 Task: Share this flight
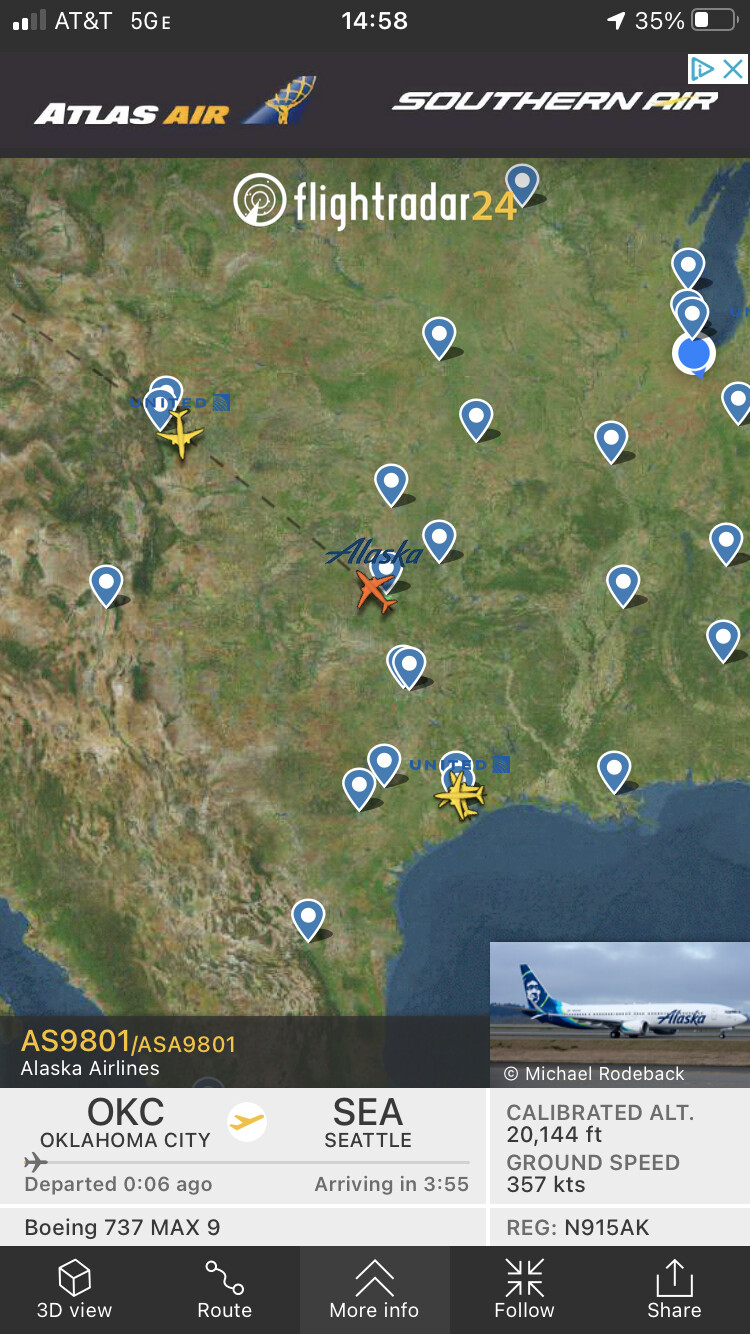click(x=674, y=1290)
